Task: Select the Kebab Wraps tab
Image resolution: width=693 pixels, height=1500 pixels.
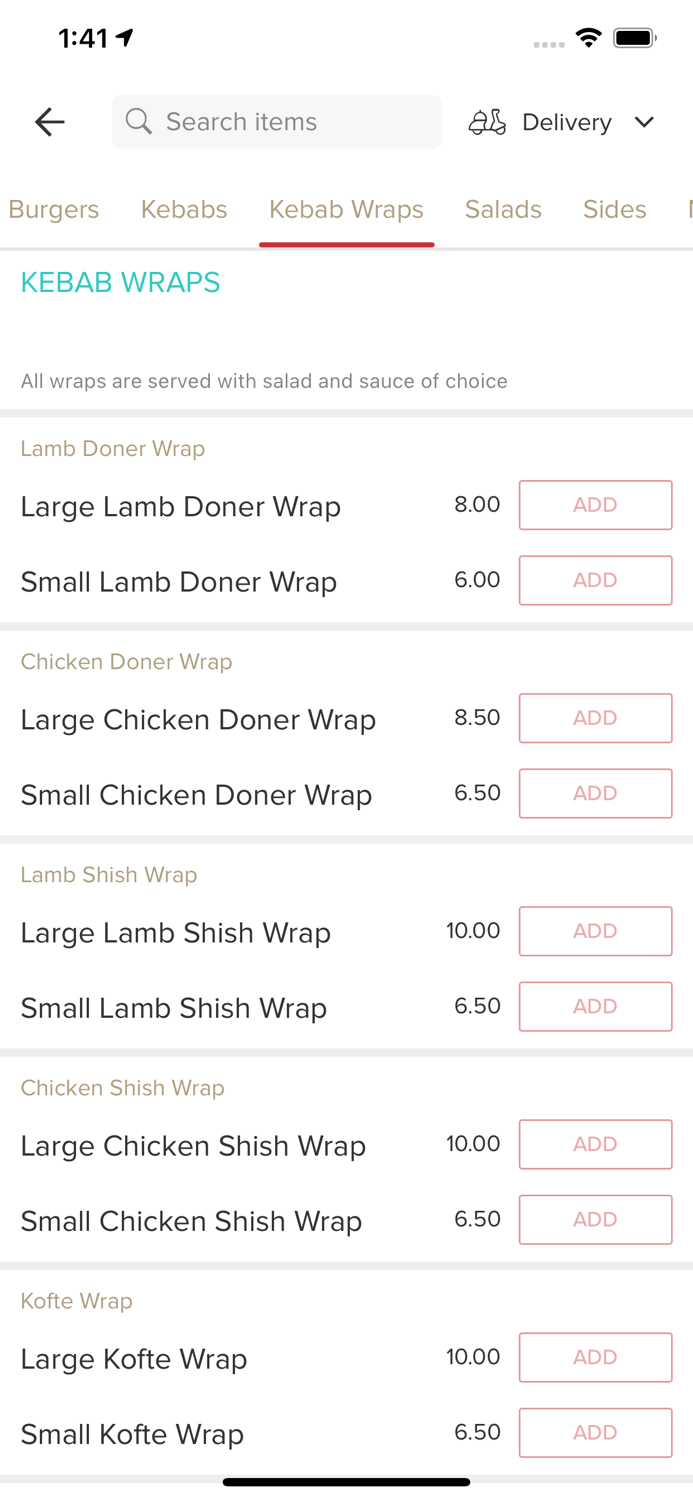Action: [x=346, y=209]
